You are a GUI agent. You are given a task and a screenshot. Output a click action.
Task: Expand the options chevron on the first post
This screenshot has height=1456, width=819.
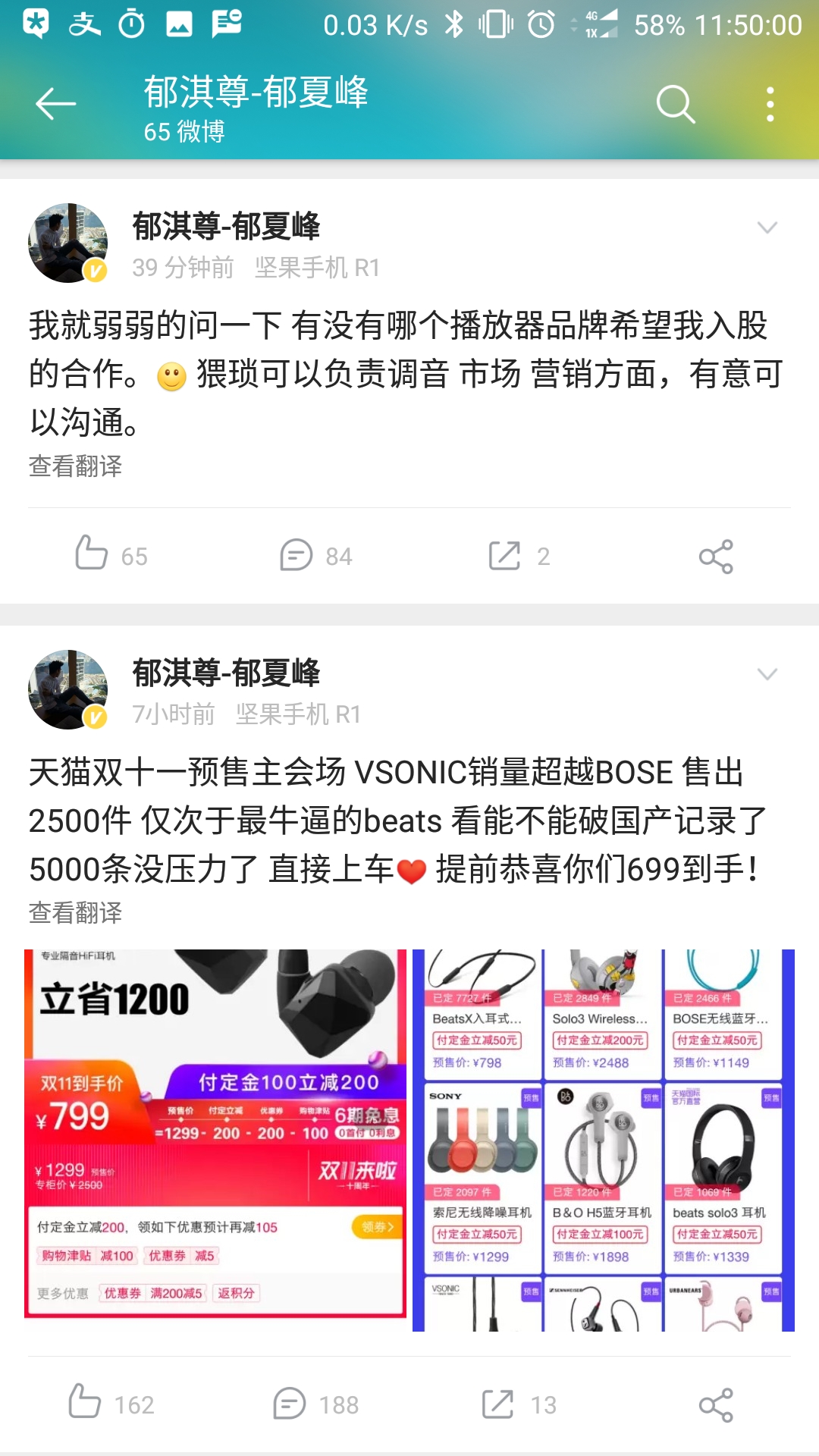[768, 227]
